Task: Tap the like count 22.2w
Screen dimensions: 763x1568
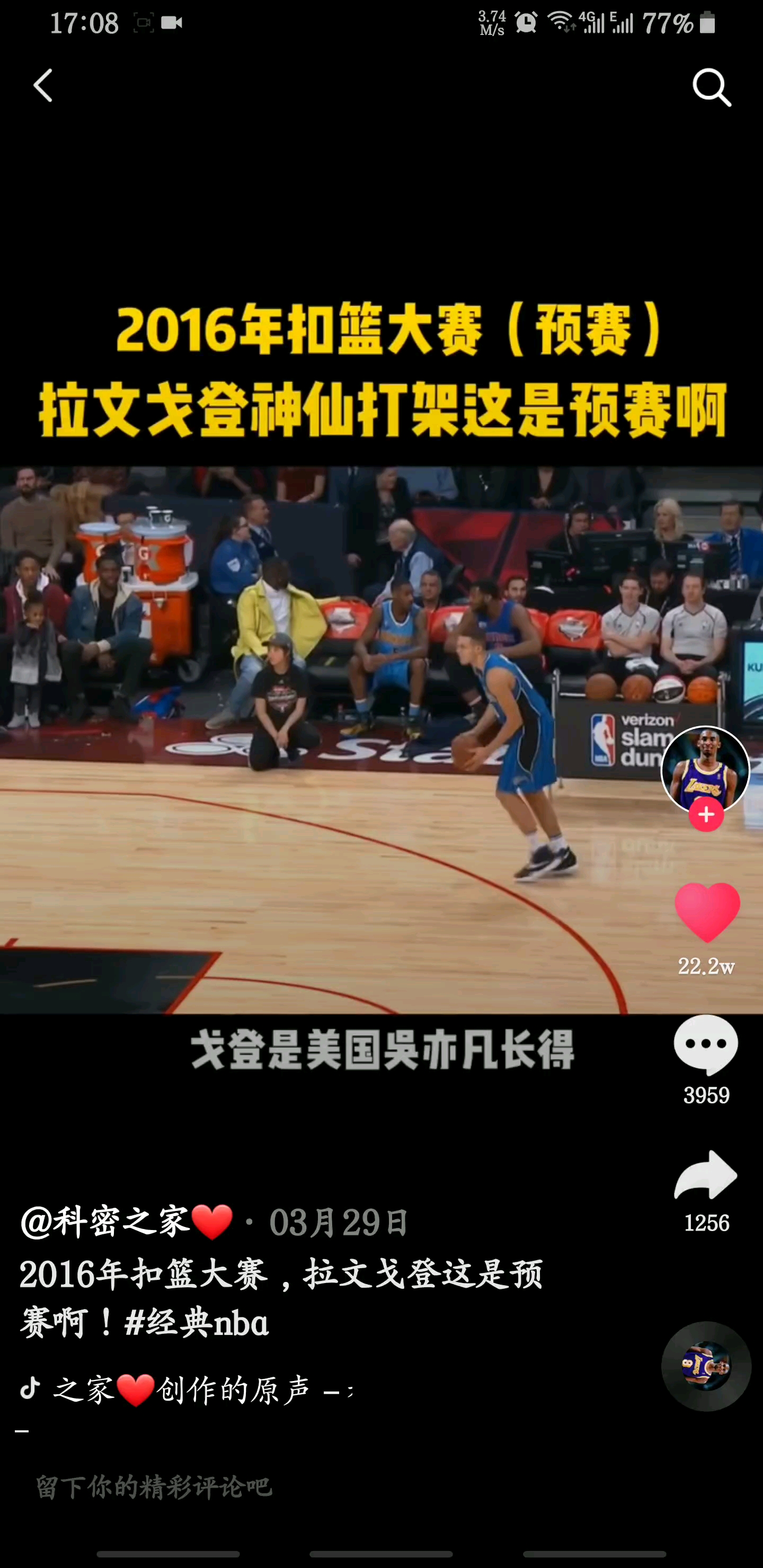Action: pos(706,982)
